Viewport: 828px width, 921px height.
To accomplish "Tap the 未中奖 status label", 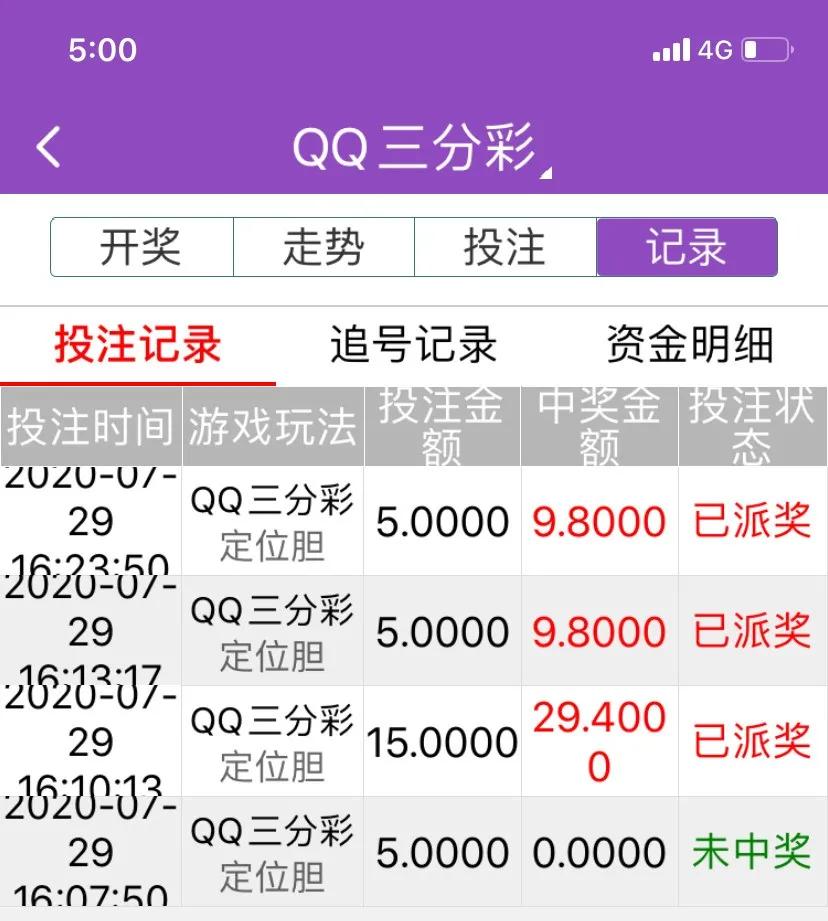I will [753, 851].
